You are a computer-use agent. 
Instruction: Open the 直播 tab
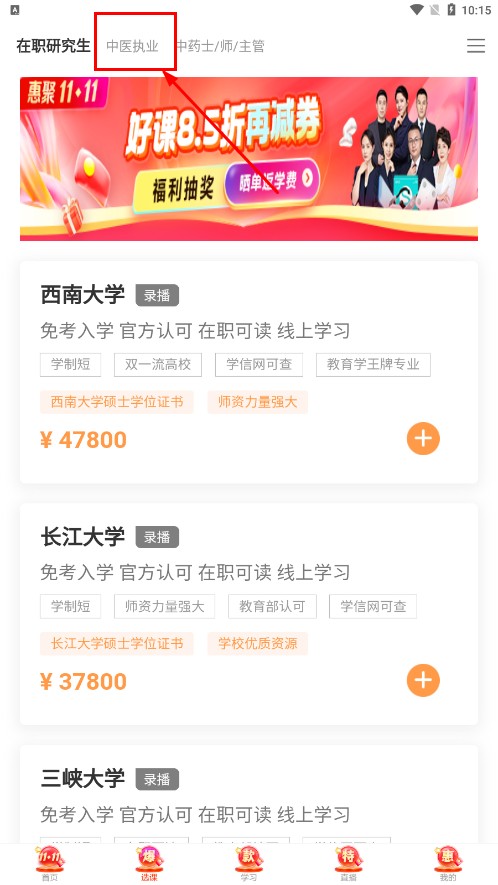pyautogui.click(x=348, y=864)
